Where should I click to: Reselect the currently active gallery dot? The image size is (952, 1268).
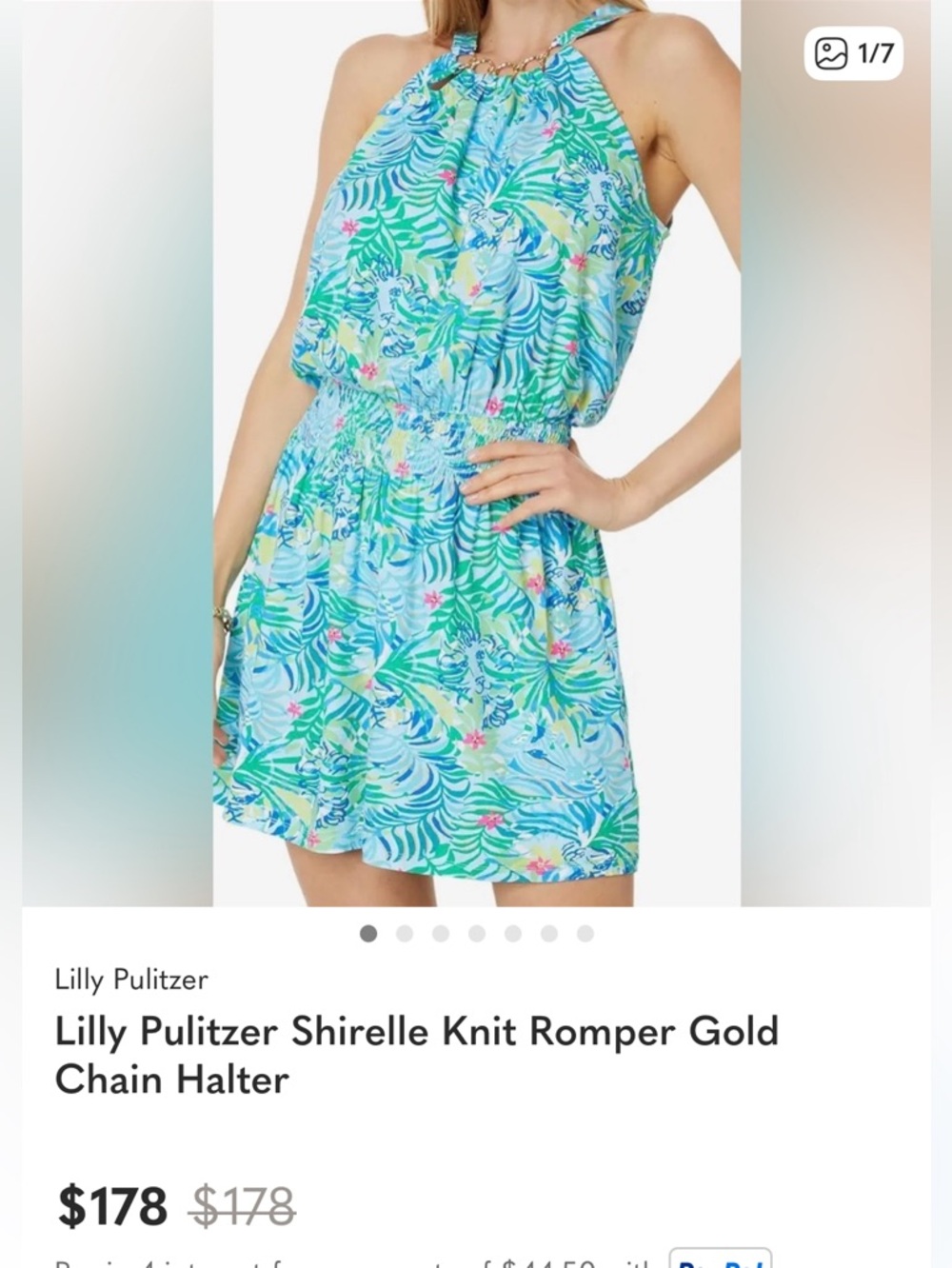point(368,935)
